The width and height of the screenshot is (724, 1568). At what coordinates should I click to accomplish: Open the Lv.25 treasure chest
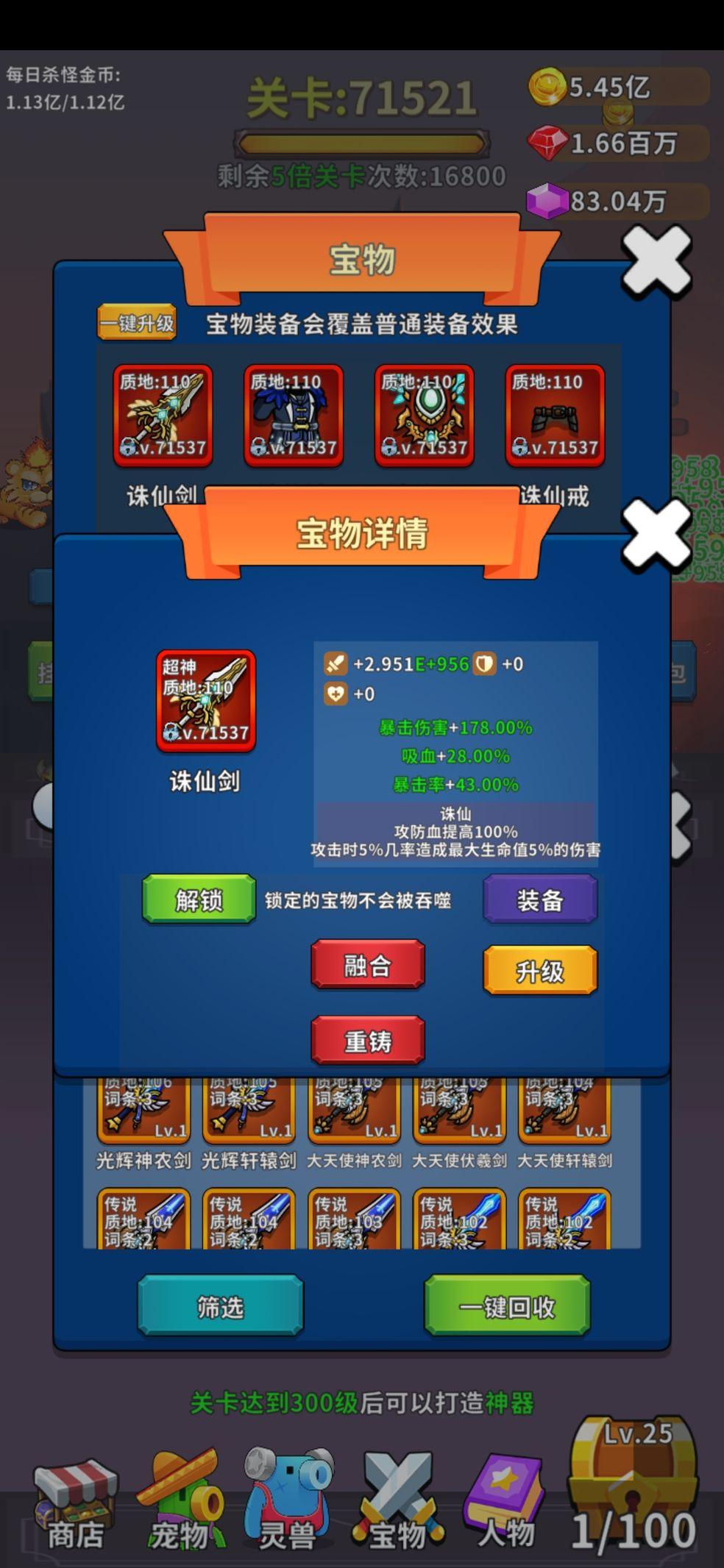pos(633,1483)
